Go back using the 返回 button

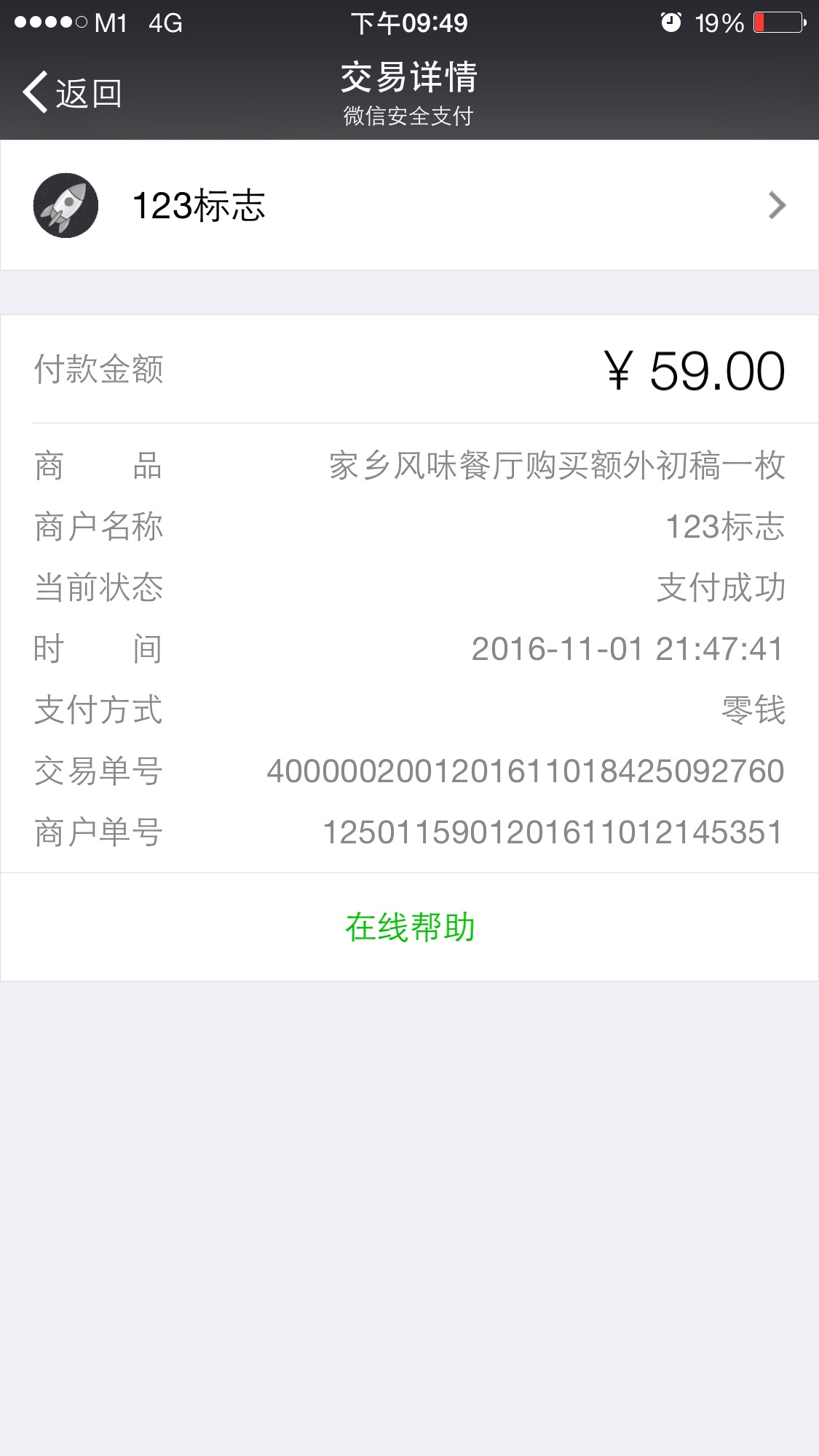pos(72,93)
